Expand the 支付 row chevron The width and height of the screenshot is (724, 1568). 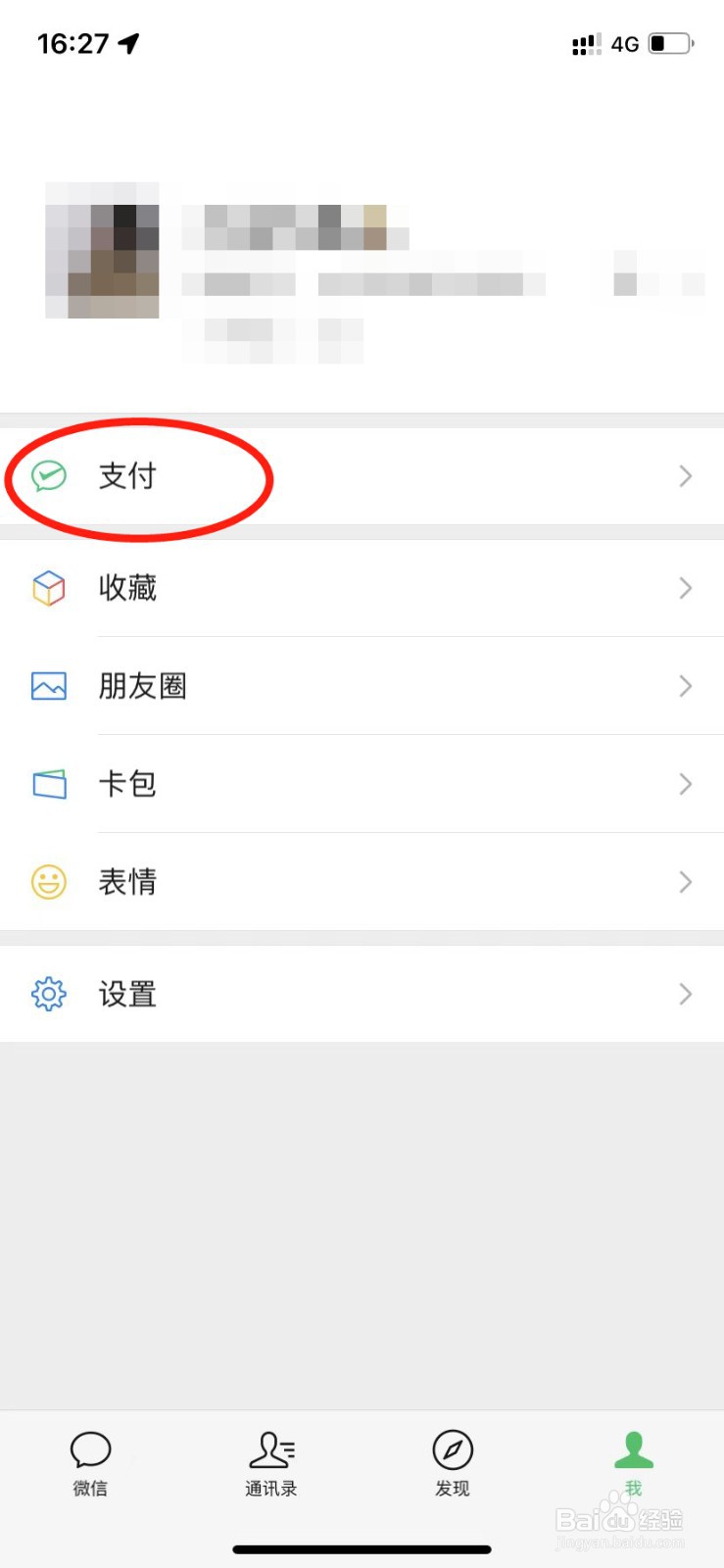click(685, 476)
